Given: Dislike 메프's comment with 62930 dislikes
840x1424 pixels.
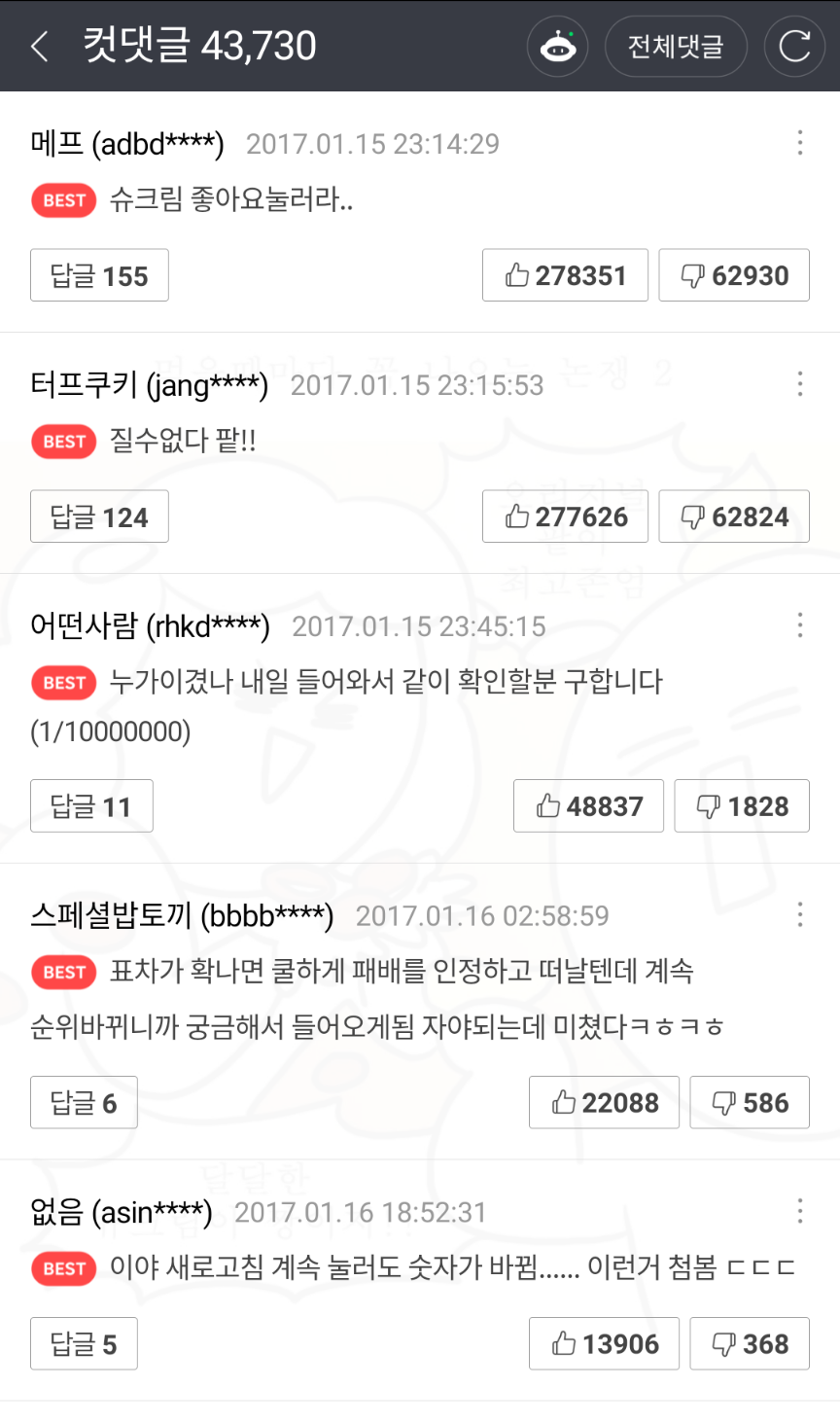Looking at the screenshot, I should pyautogui.click(x=734, y=275).
